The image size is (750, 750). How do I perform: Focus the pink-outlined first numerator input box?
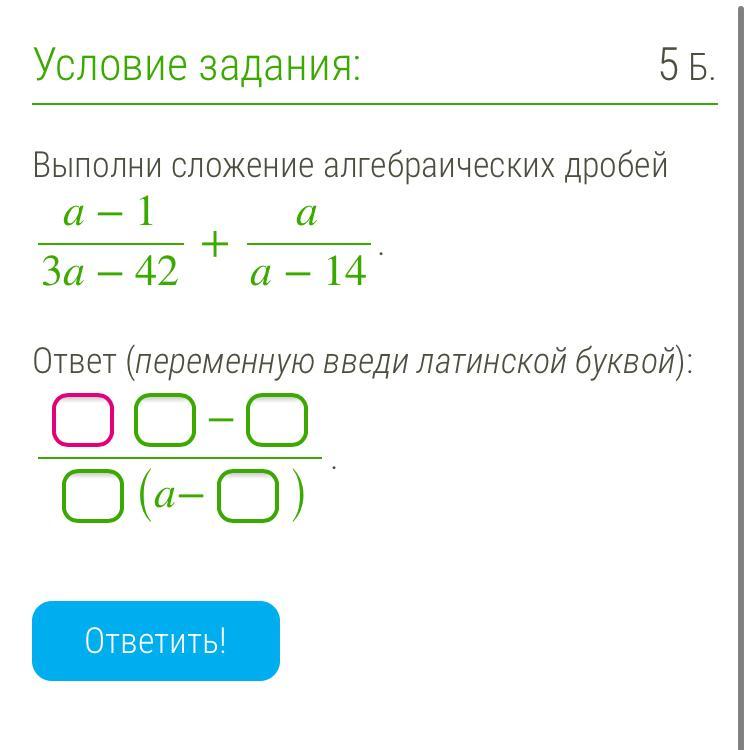click(83, 420)
